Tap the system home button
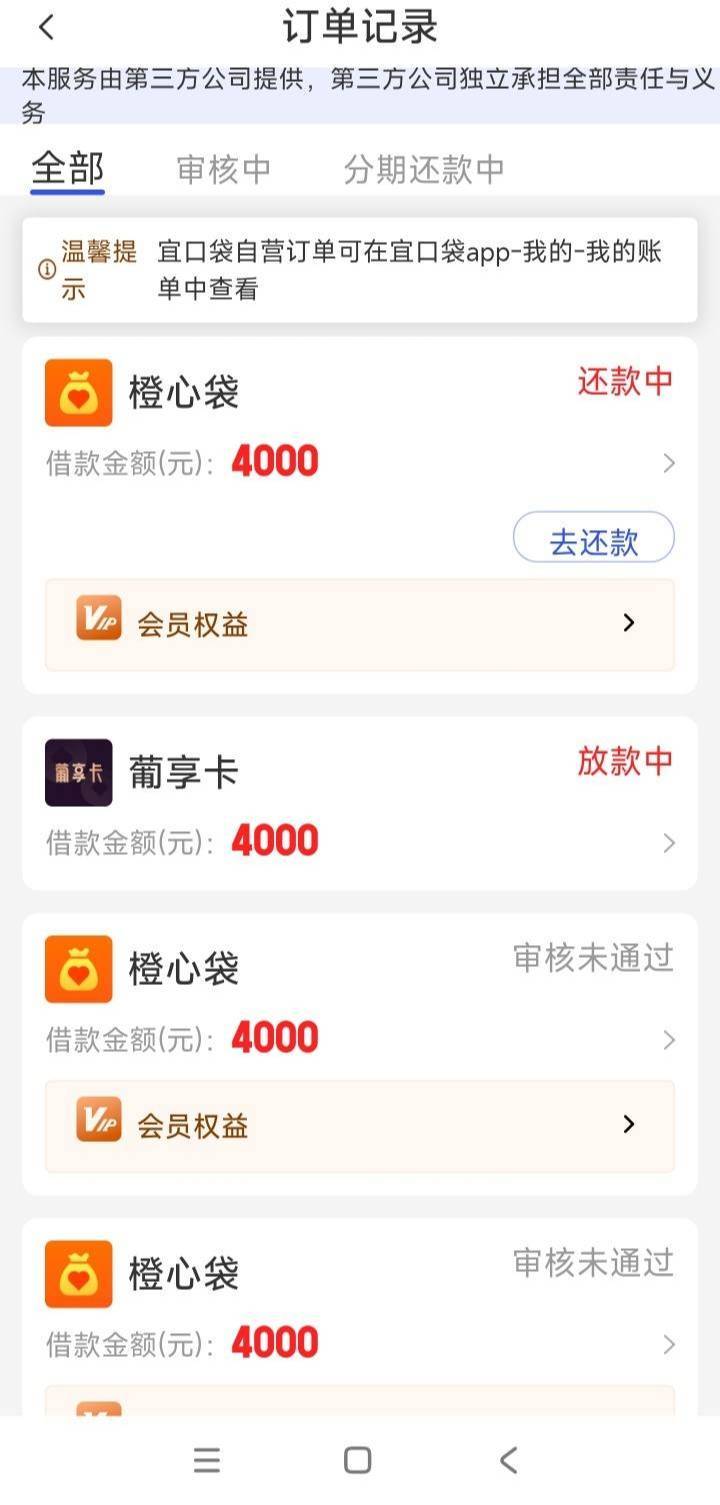The height and width of the screenshot is (1505, 720). point(358,1460)
